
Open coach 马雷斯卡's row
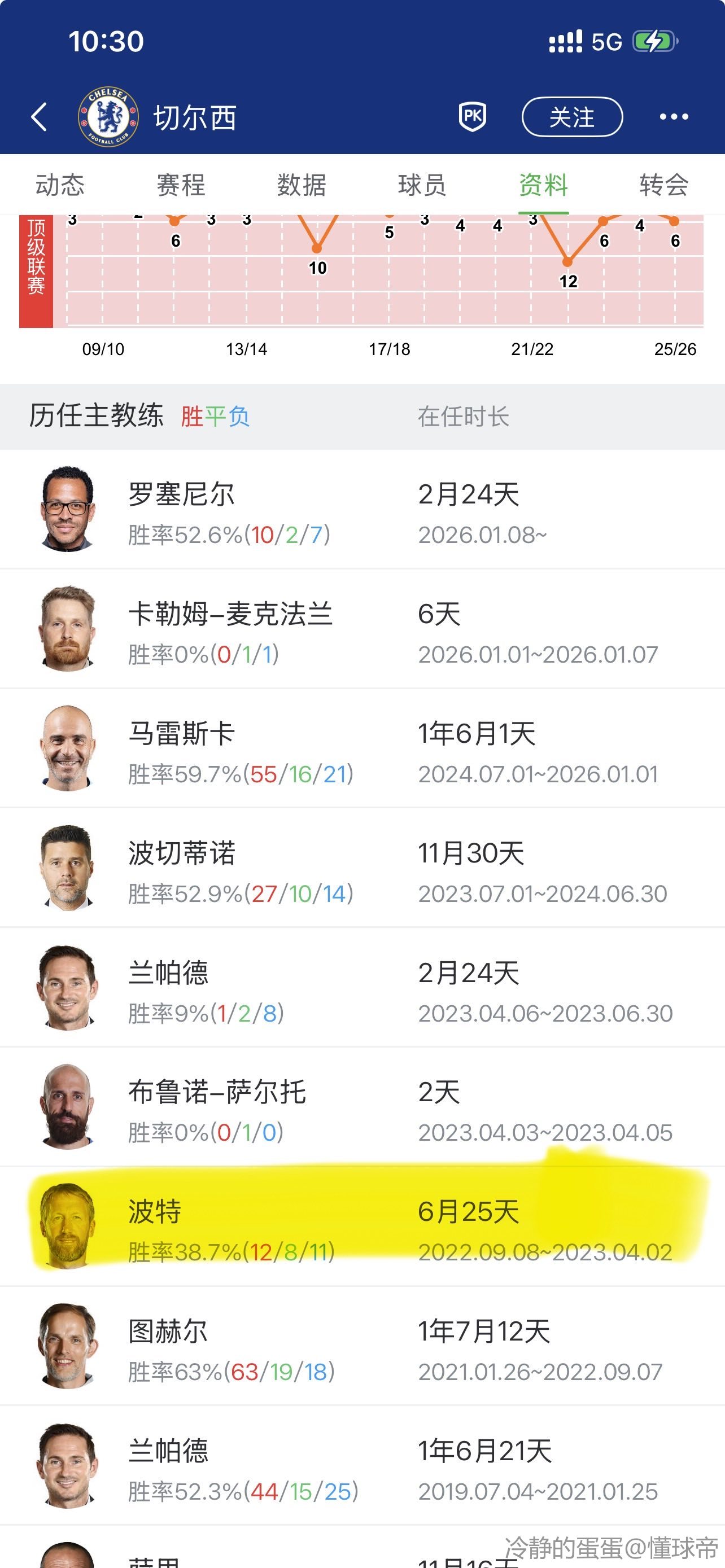pyautogui.click(x=362, y=748)
